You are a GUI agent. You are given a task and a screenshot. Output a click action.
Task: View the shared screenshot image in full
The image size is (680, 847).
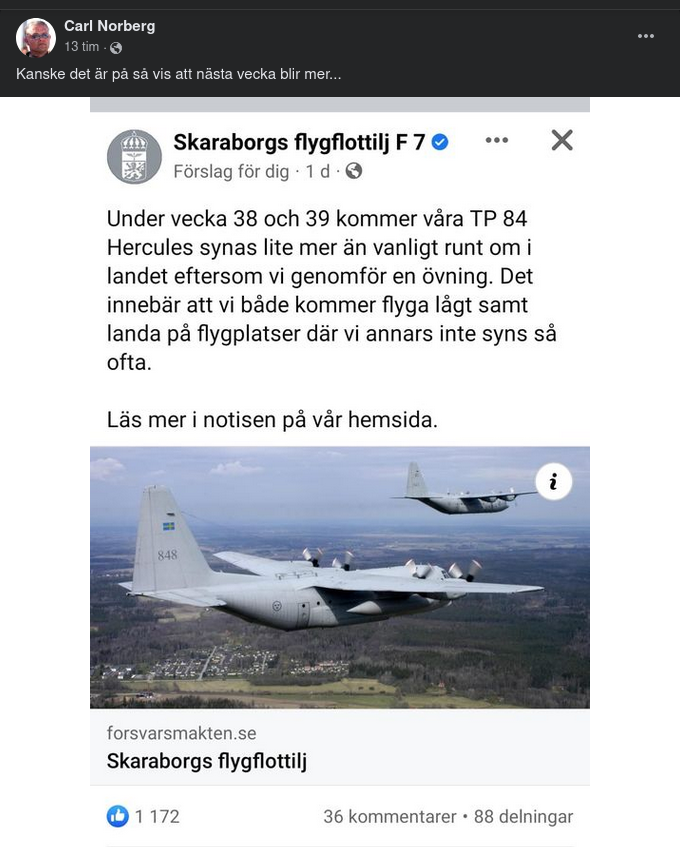pos(340,470)
